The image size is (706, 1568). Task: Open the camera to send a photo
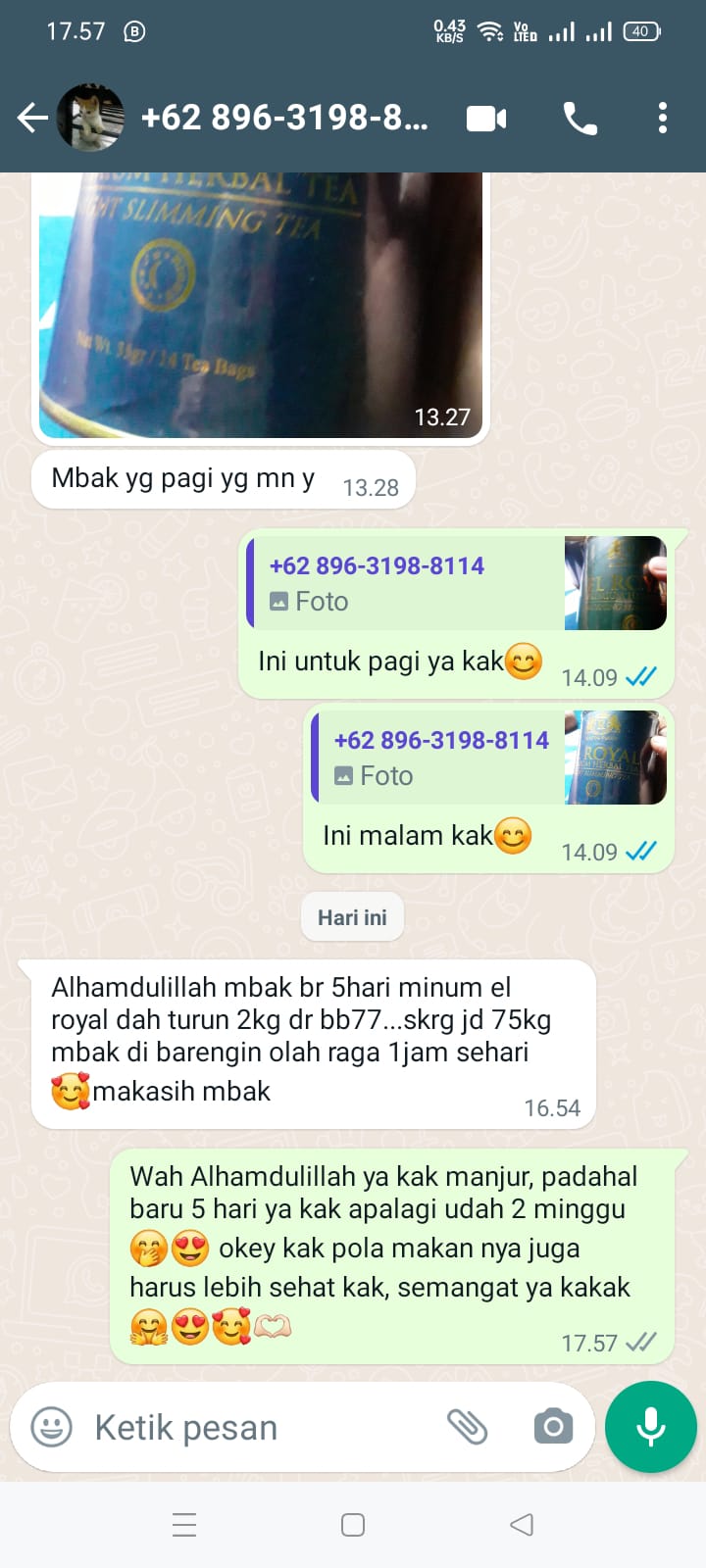[553, 1427]
